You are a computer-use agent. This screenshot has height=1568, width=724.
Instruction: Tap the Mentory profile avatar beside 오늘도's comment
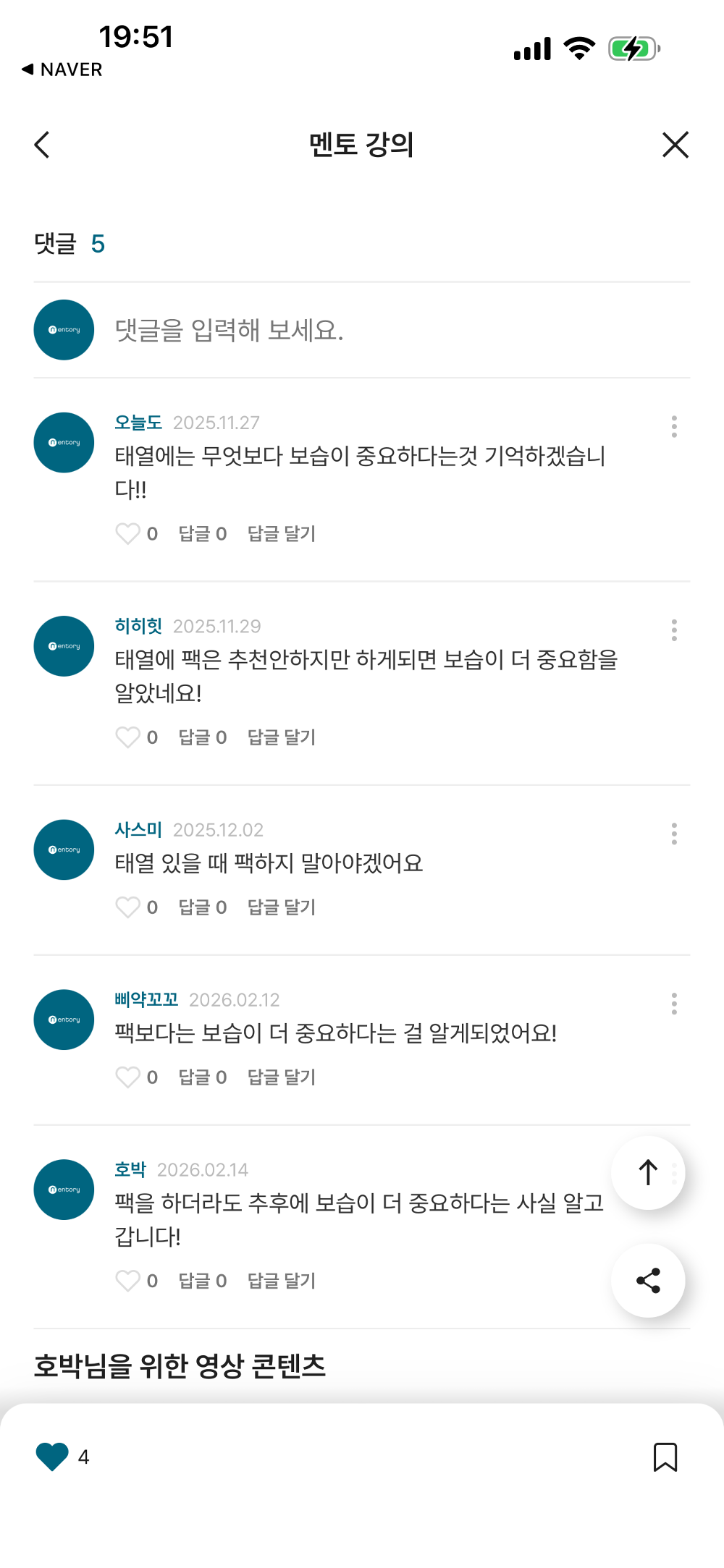click(x=63, y=442)
